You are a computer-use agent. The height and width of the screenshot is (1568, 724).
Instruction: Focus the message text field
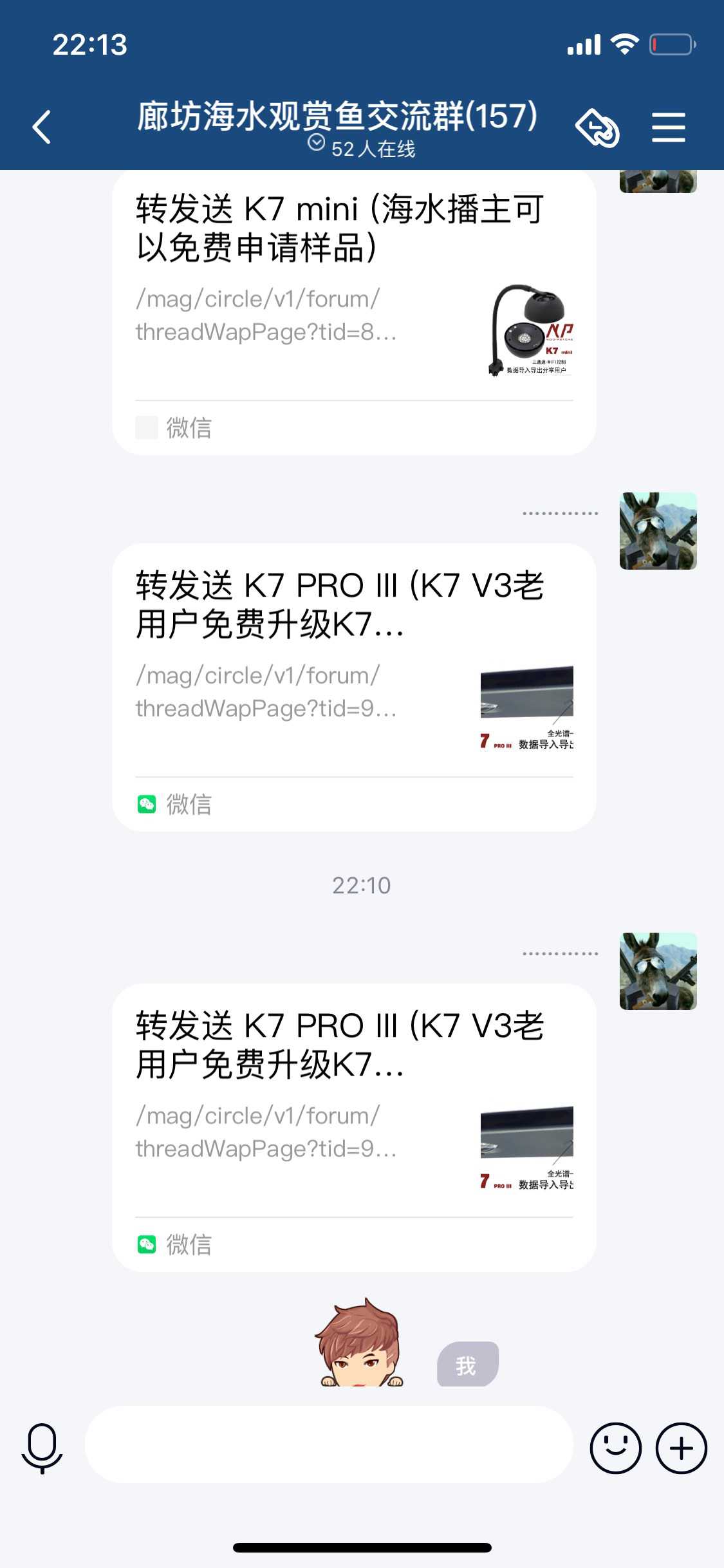click(x=329, y=1444)
